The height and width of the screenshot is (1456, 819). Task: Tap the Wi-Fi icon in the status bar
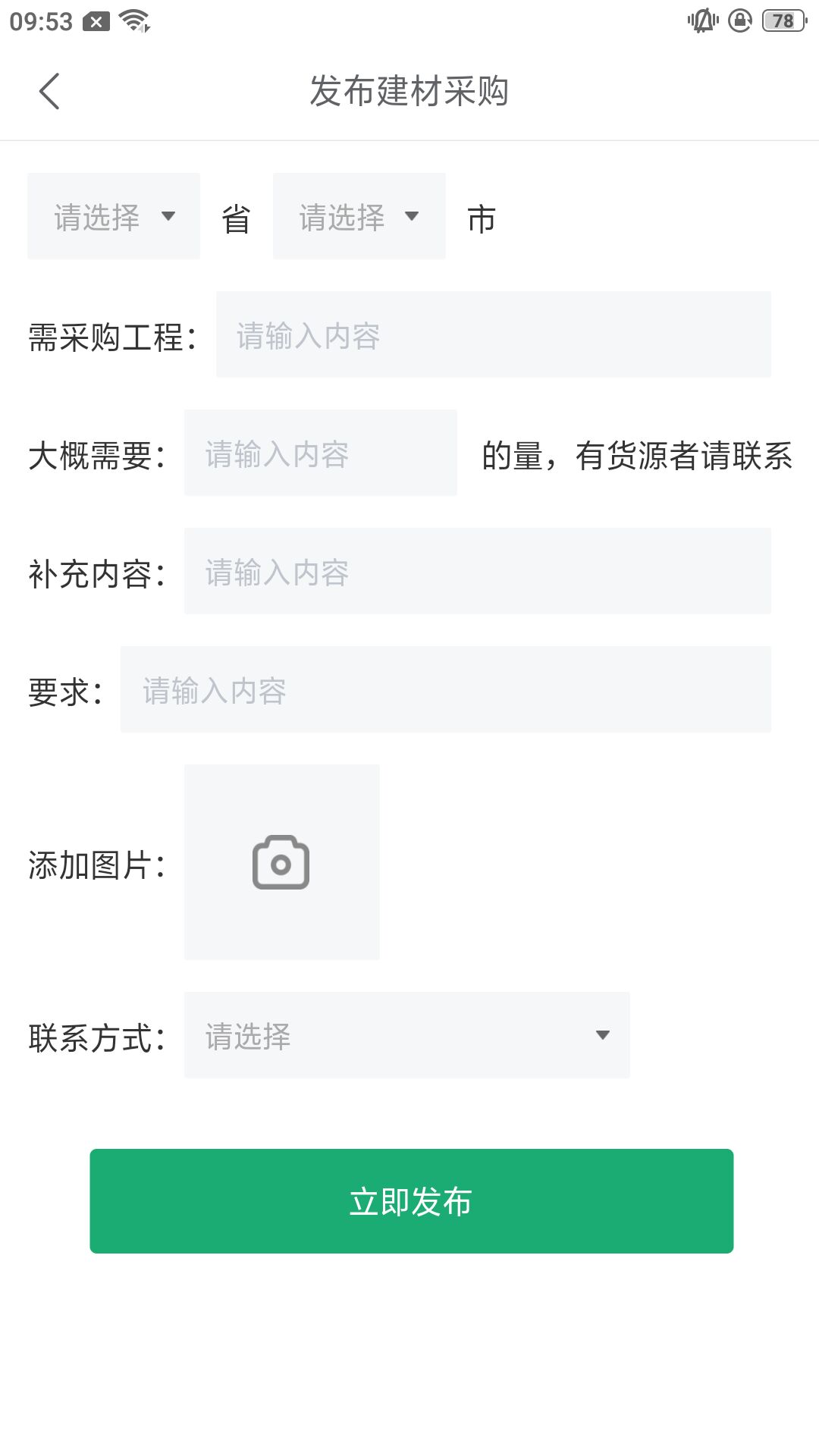click(133, 20)
